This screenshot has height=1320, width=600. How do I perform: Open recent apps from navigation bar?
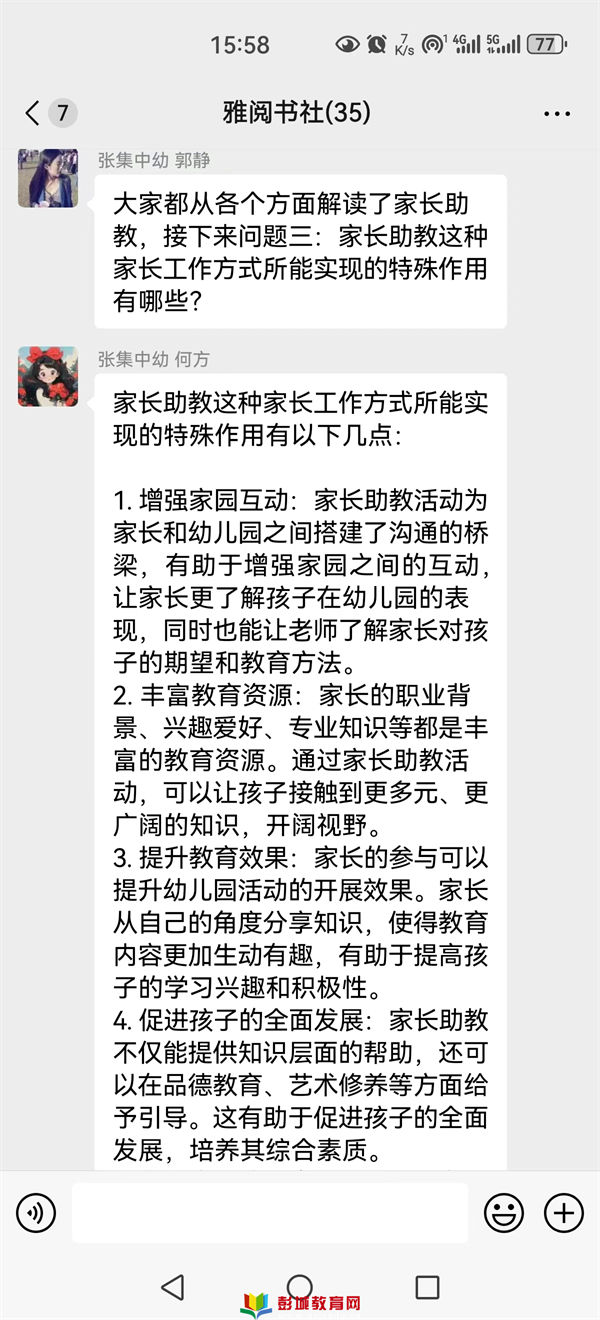427,1286
